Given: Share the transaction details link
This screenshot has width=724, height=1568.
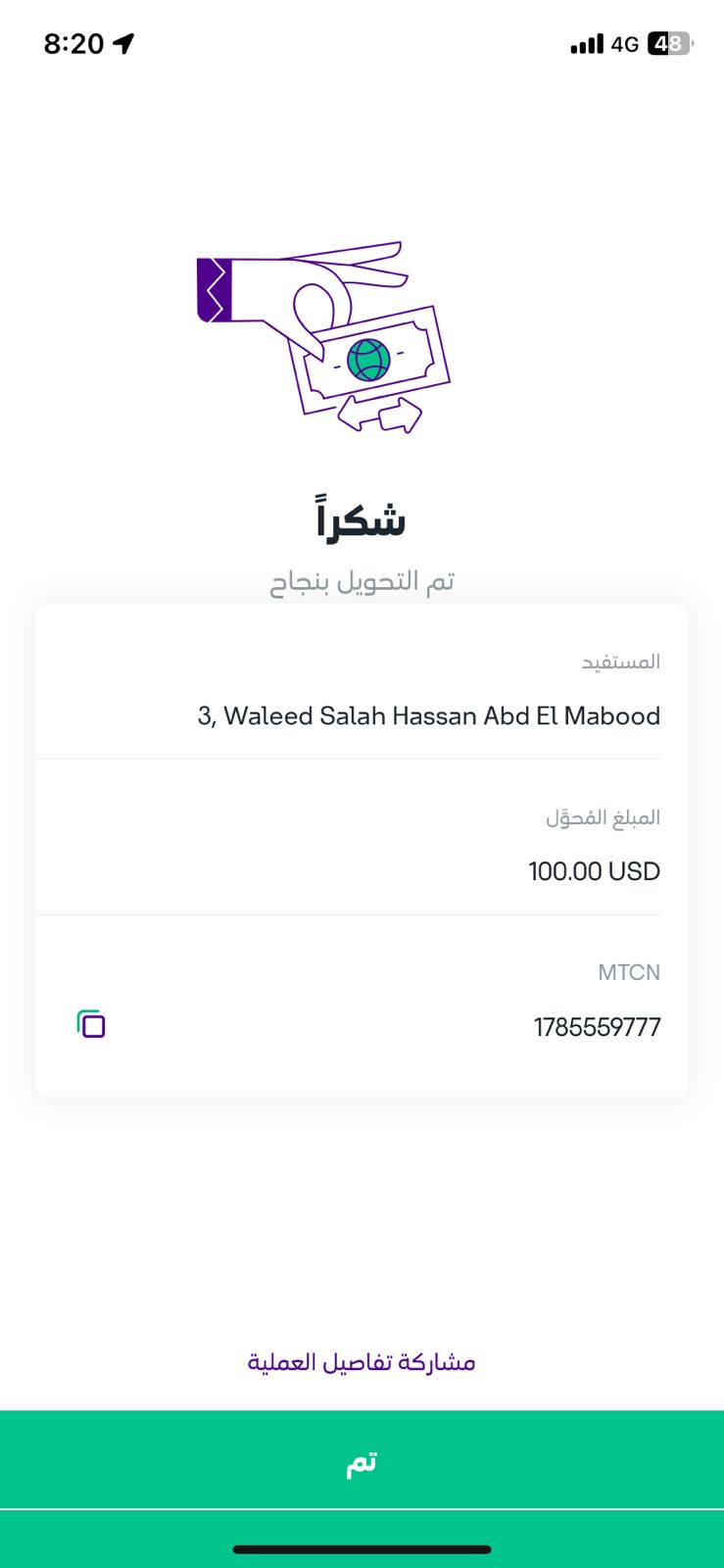Looking at the screenshot, I should click(362, 1362).
